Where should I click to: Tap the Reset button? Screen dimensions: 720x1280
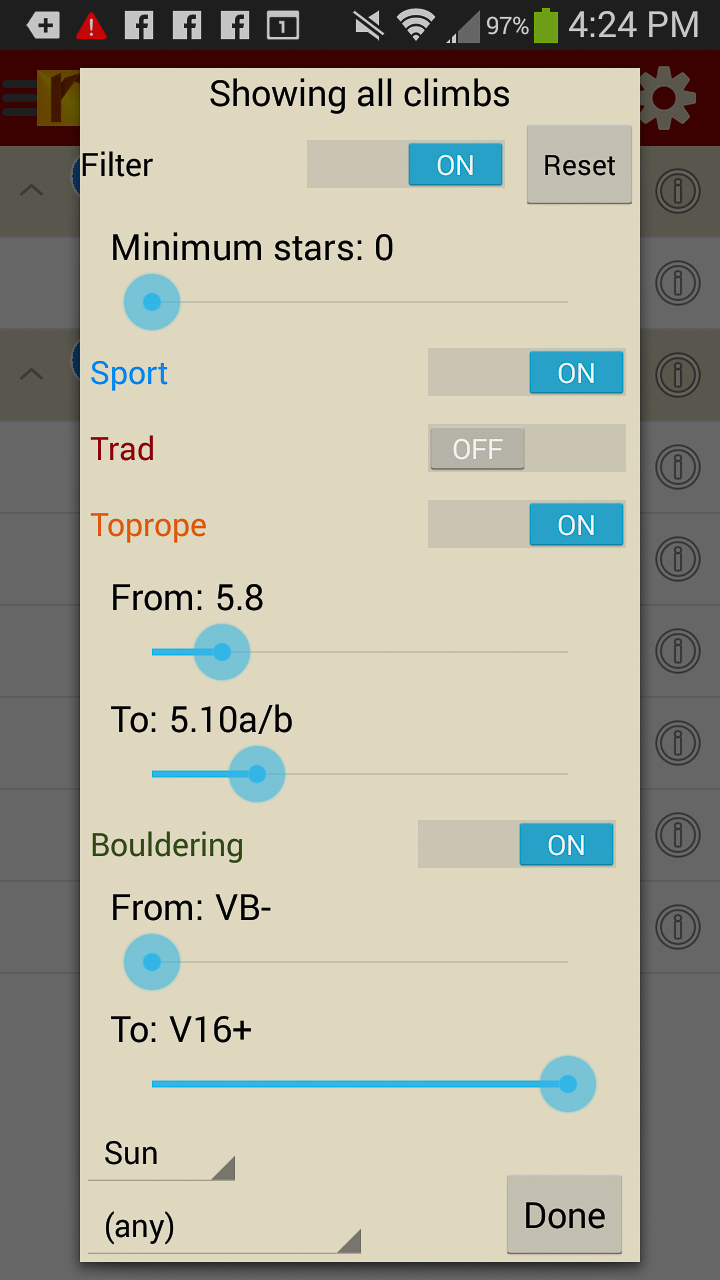click(x=579, y=165)
